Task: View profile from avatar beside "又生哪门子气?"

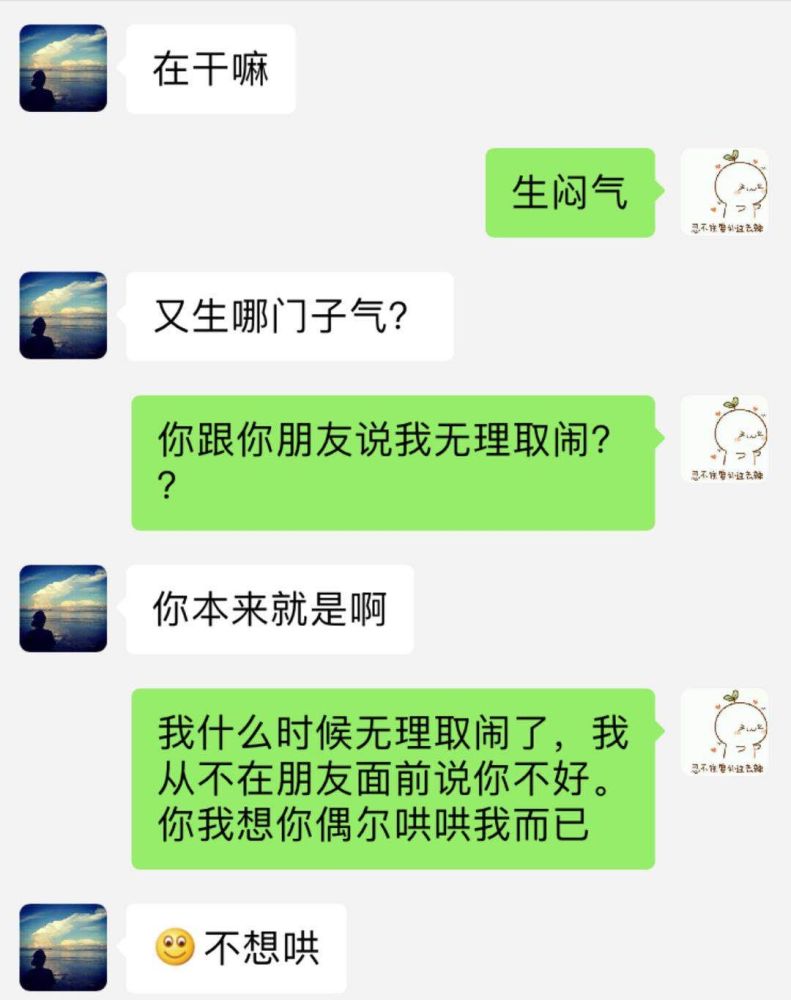Action: [x=63, y=315]
